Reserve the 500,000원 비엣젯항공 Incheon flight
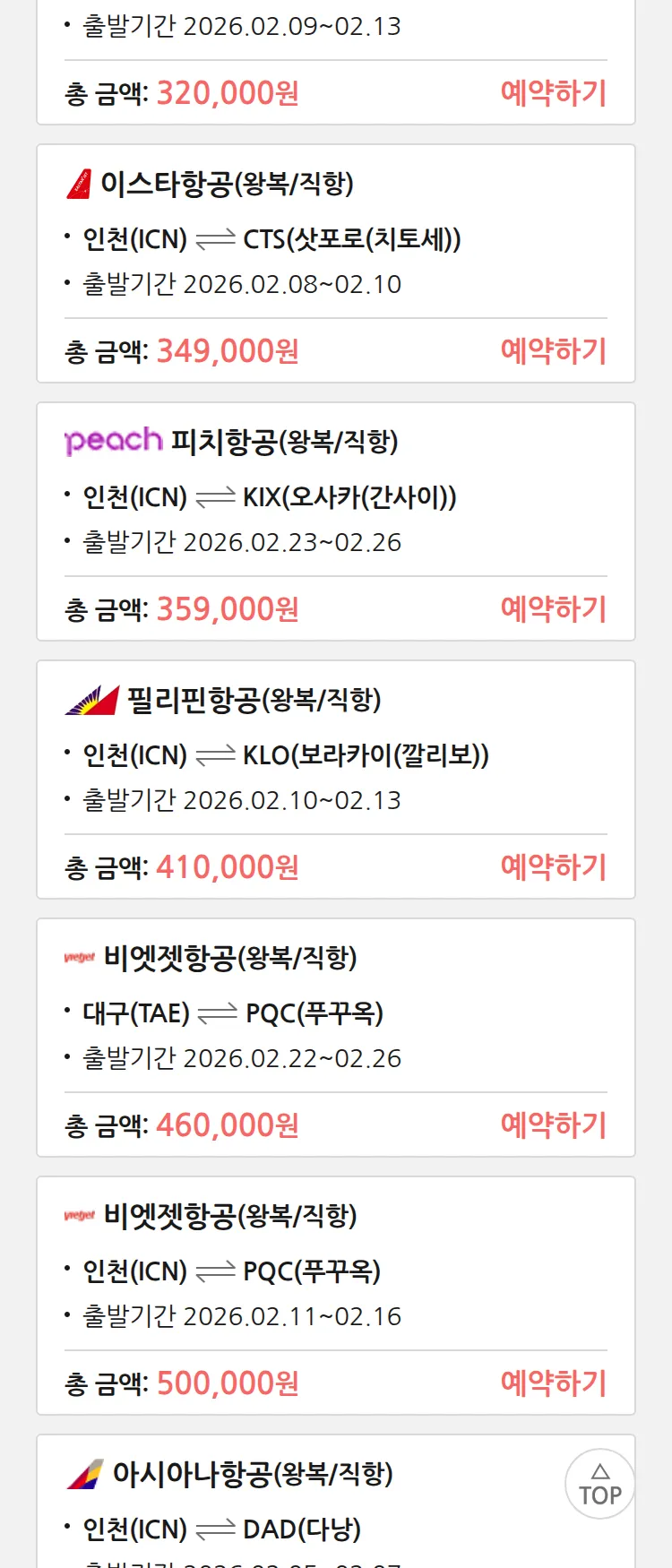This screenshot has width=672, height=1568. (x=553, y=1383)
